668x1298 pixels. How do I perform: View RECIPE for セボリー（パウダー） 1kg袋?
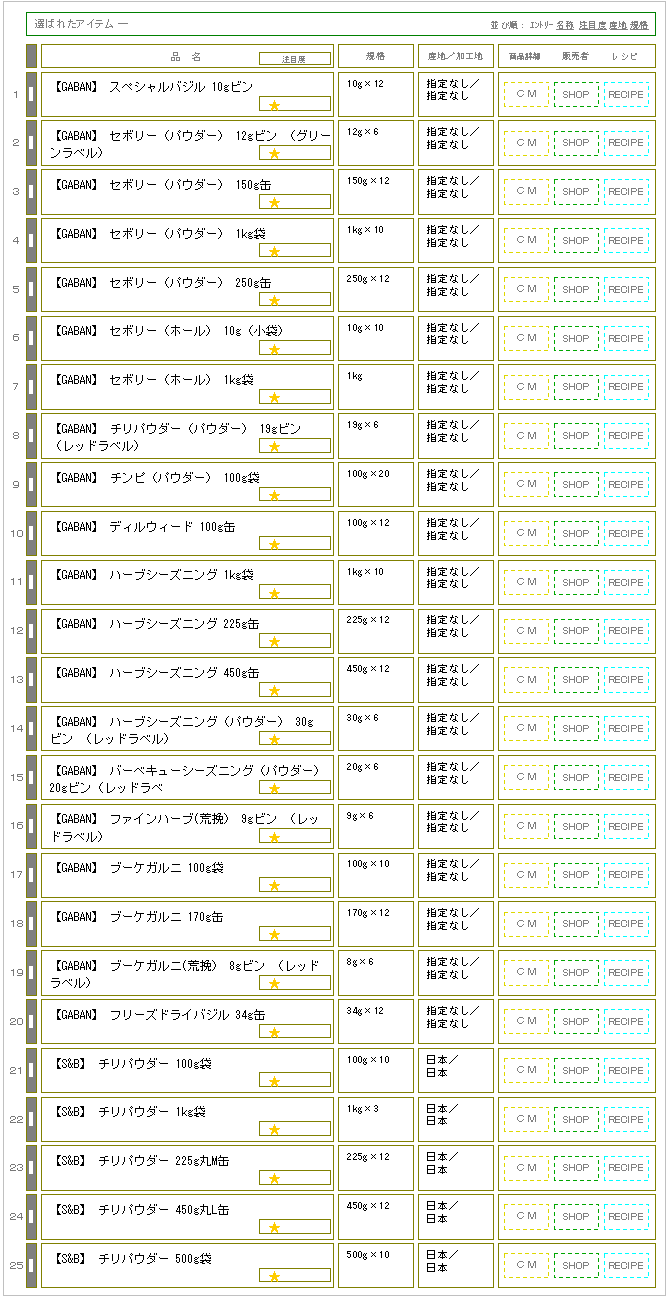[x=626, y=241]
